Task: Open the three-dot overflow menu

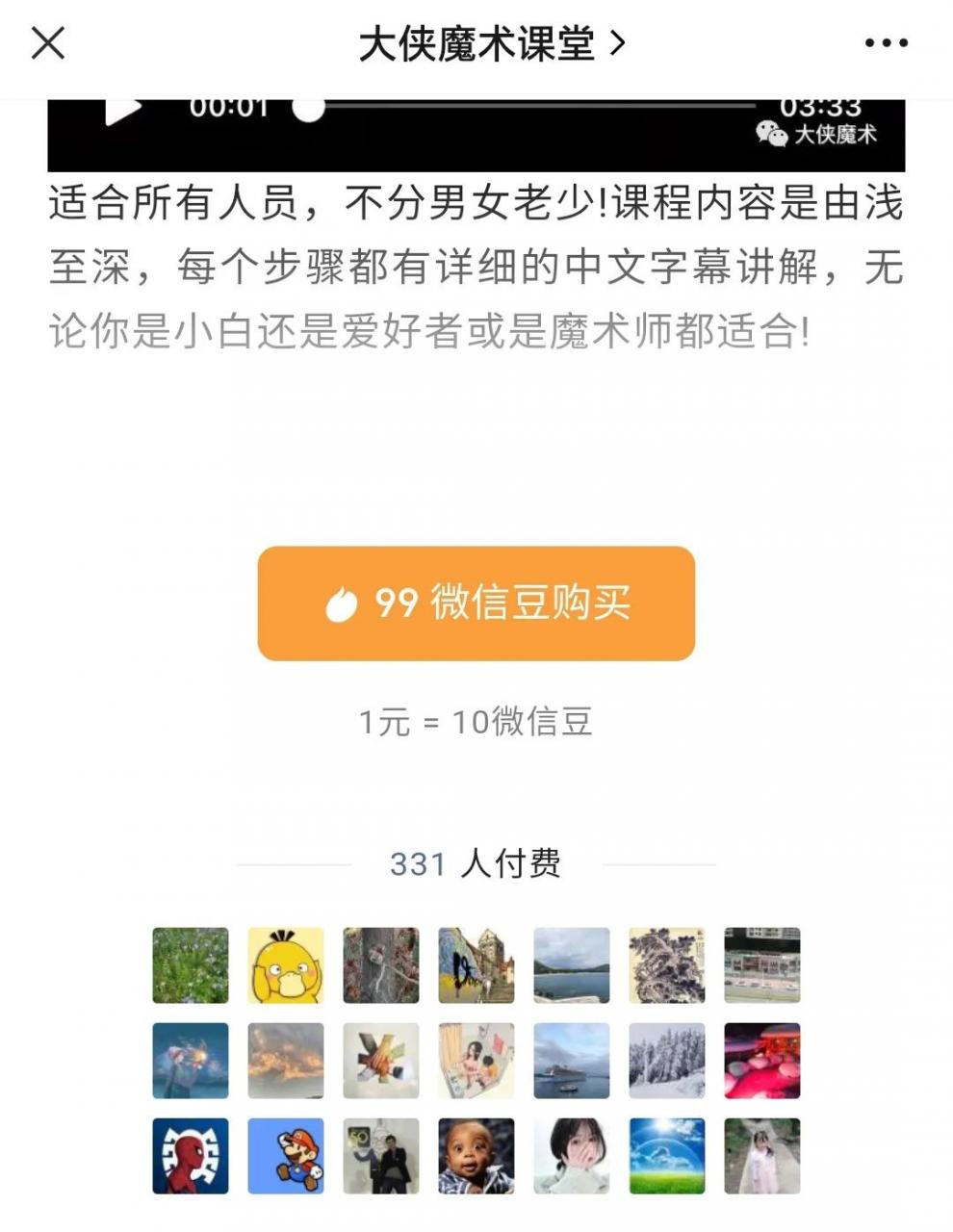Action: click(x=886, y=43)
